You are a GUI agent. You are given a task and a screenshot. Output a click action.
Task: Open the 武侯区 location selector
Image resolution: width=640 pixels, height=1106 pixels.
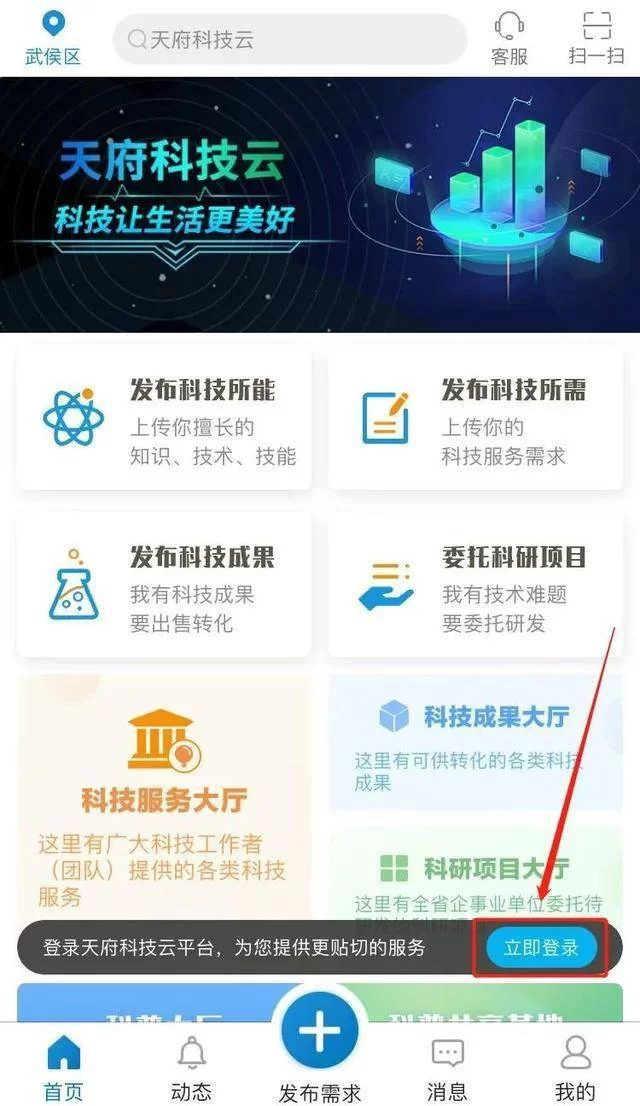click(52, 40)
